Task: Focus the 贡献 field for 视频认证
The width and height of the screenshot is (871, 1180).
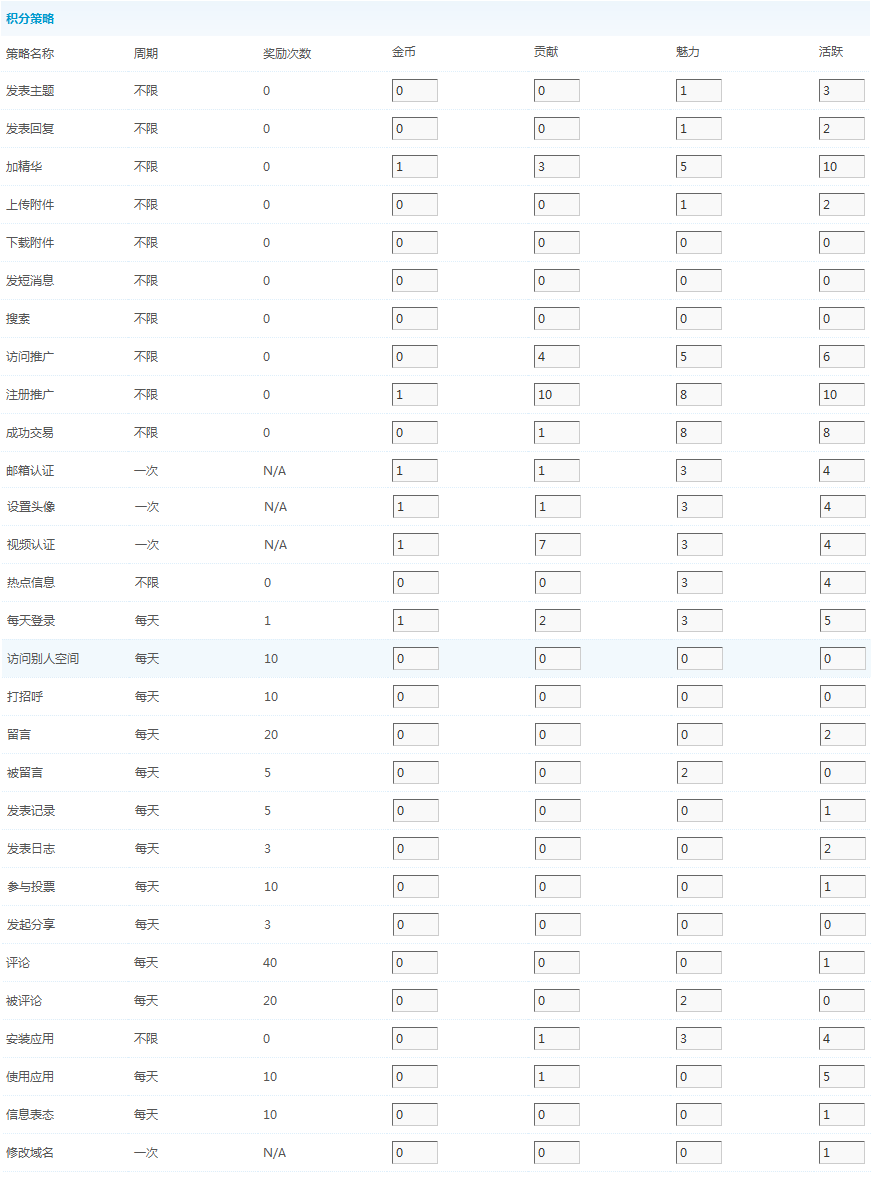Action: pyautogui.click(x=557, y=545)
